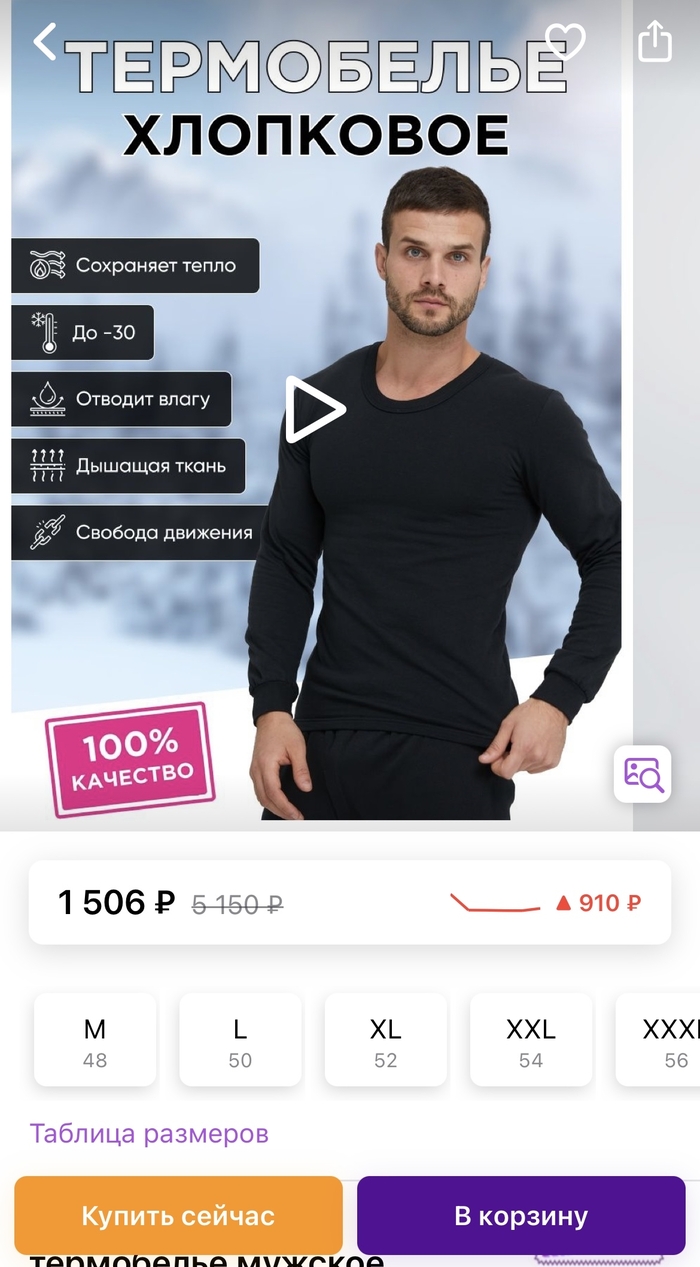This screenshot has height=1267, width=700.
Task: Share this product
Action: 655,42
